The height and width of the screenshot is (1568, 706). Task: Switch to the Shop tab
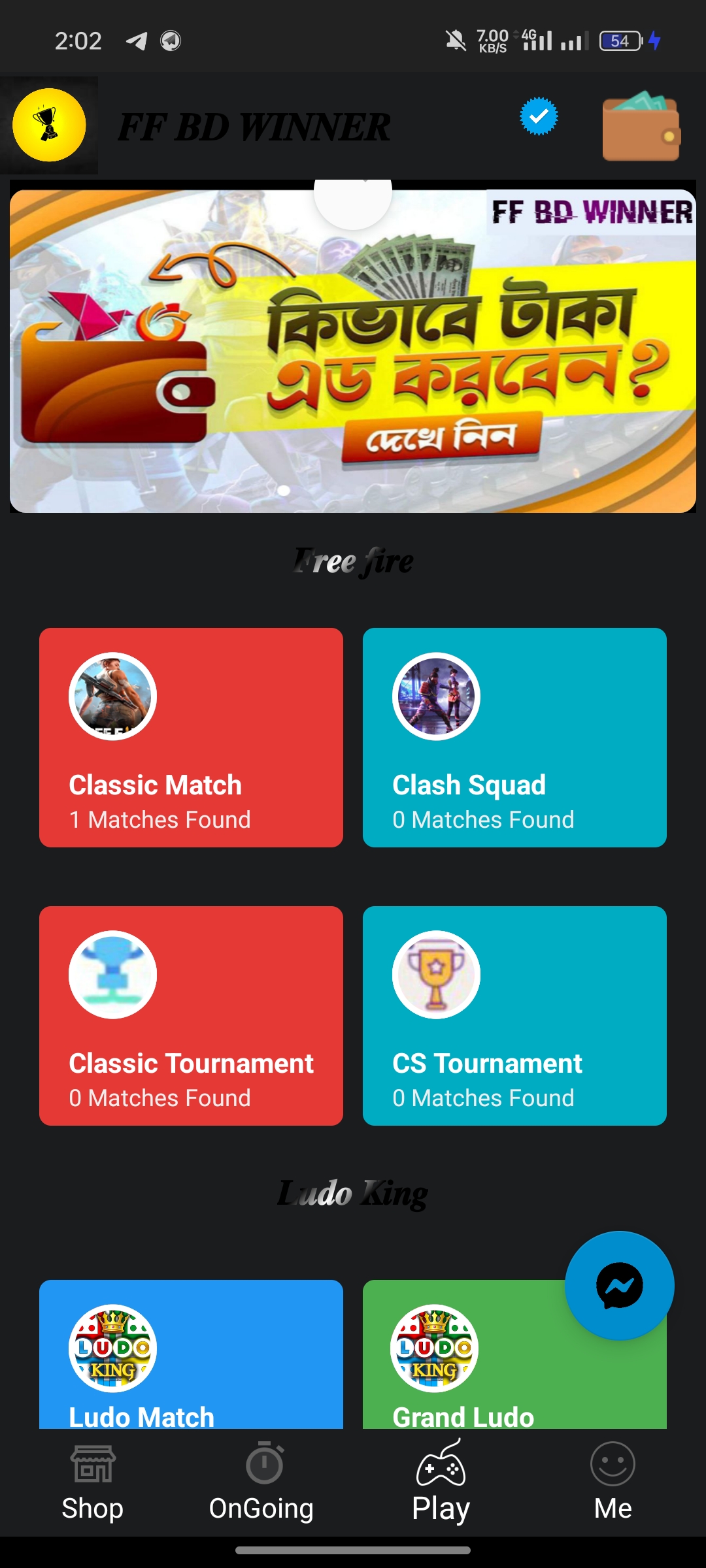click(92, 1482)
